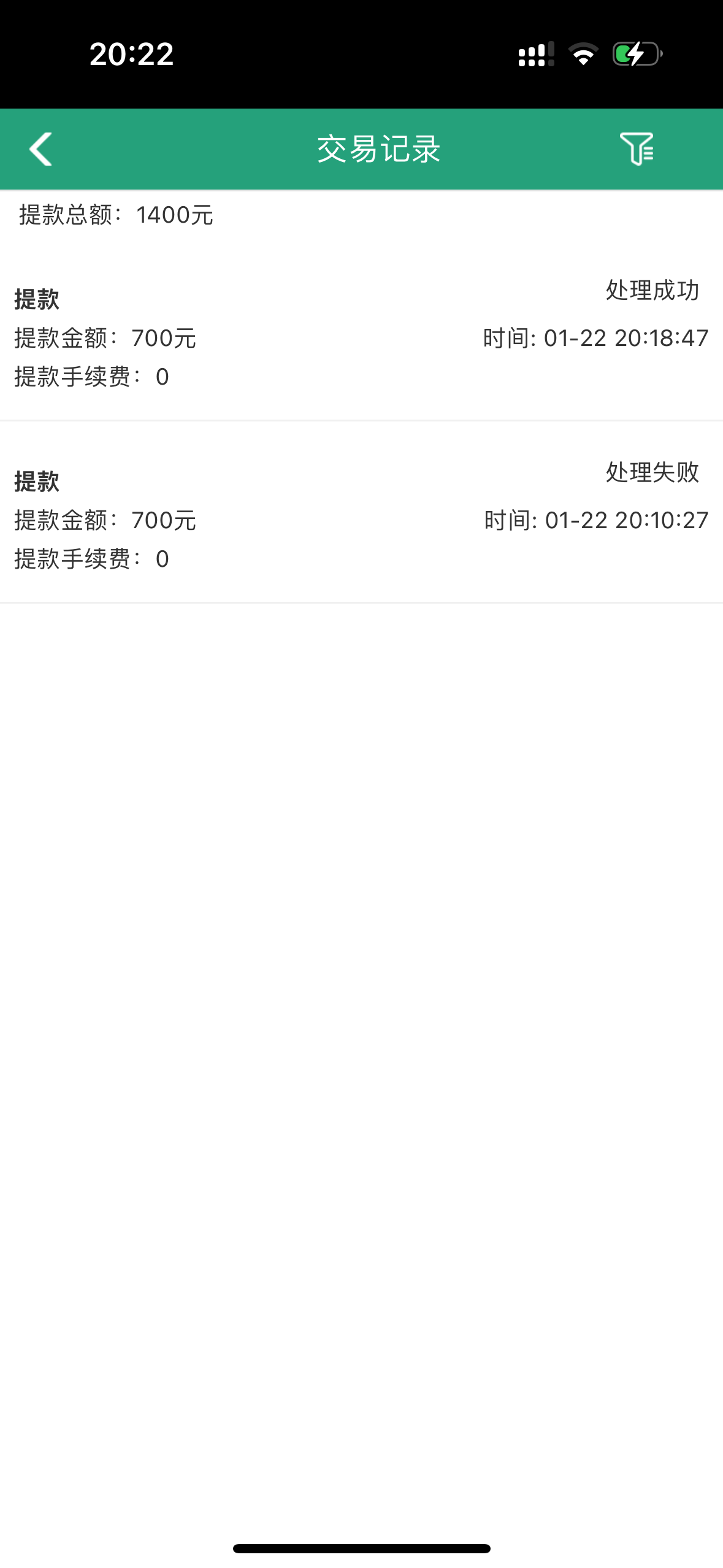
Task: Select the filter funnel to refine transactions
Action: (x=638, y=149)
